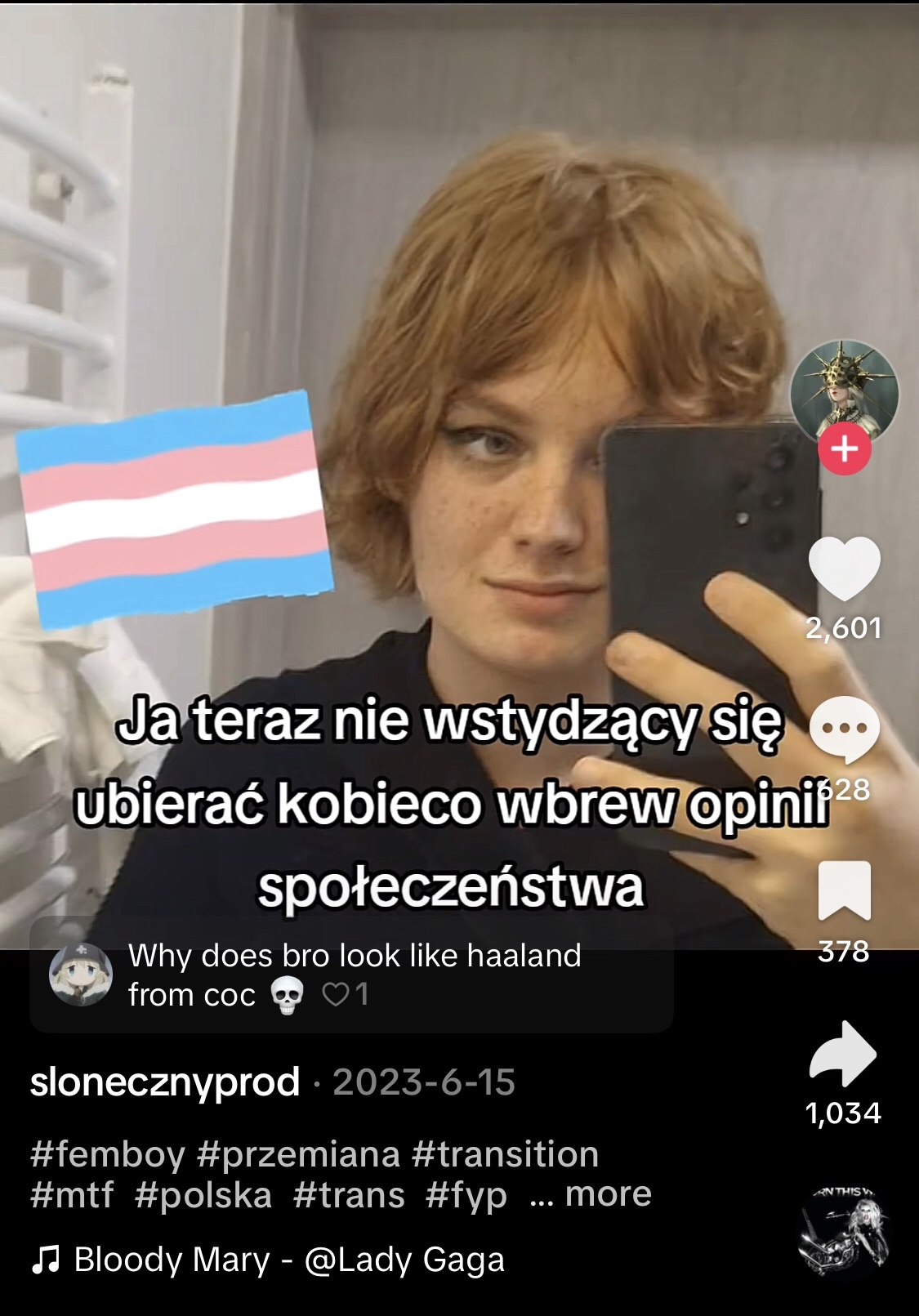Expand the caption with 'more'

coord(609,1194)
